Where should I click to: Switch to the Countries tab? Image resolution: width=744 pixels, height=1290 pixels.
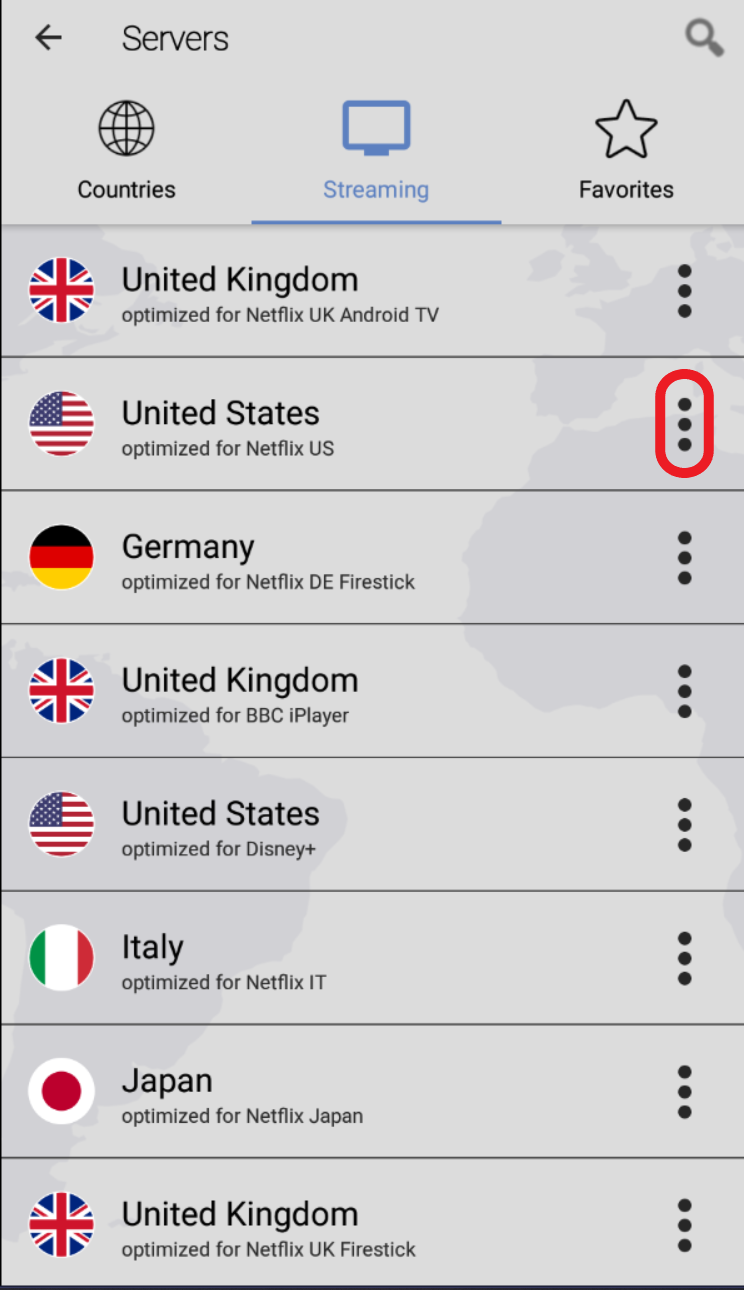click(126, 150)
